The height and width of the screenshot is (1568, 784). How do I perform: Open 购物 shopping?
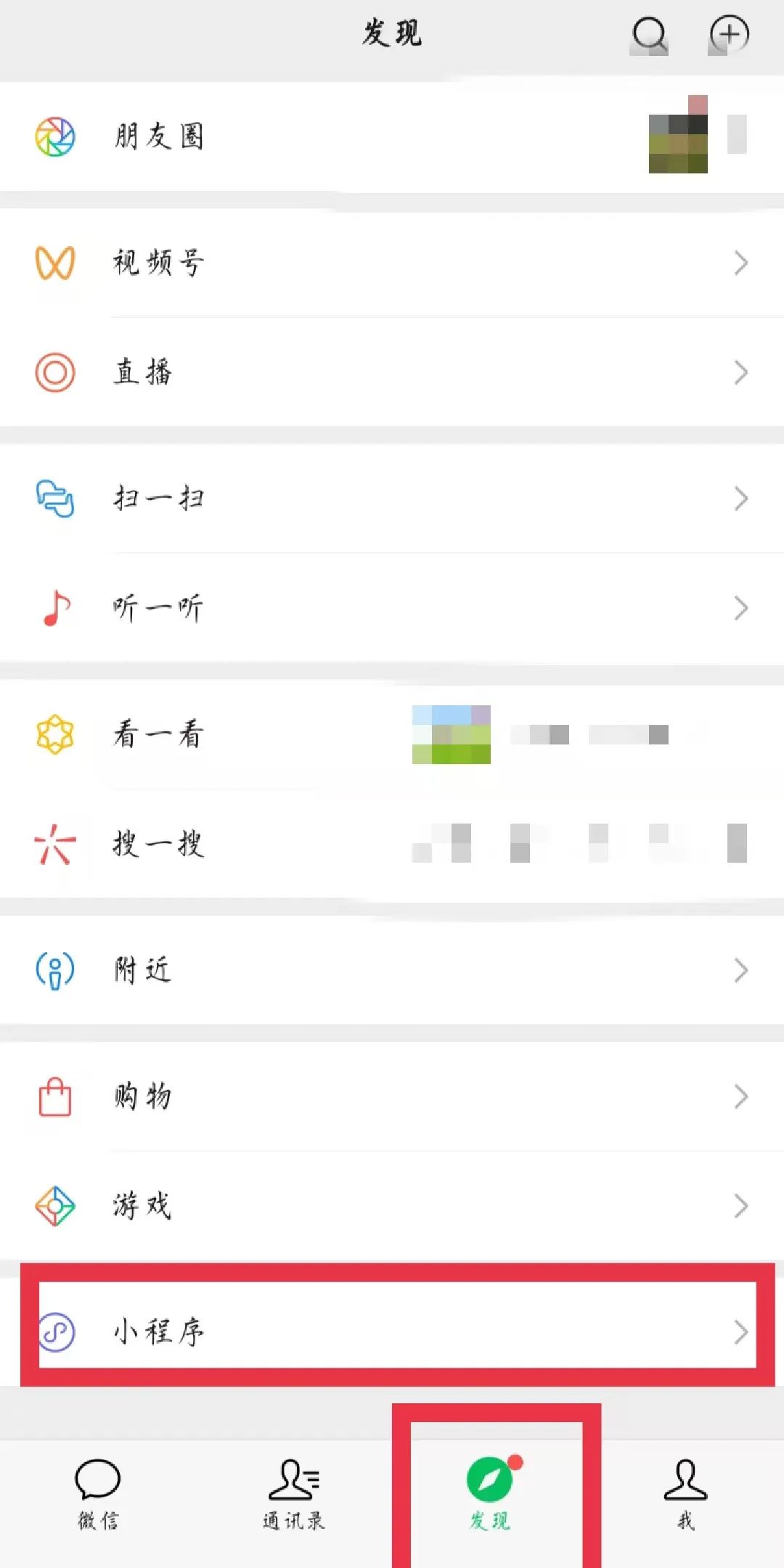[392, 1096]
